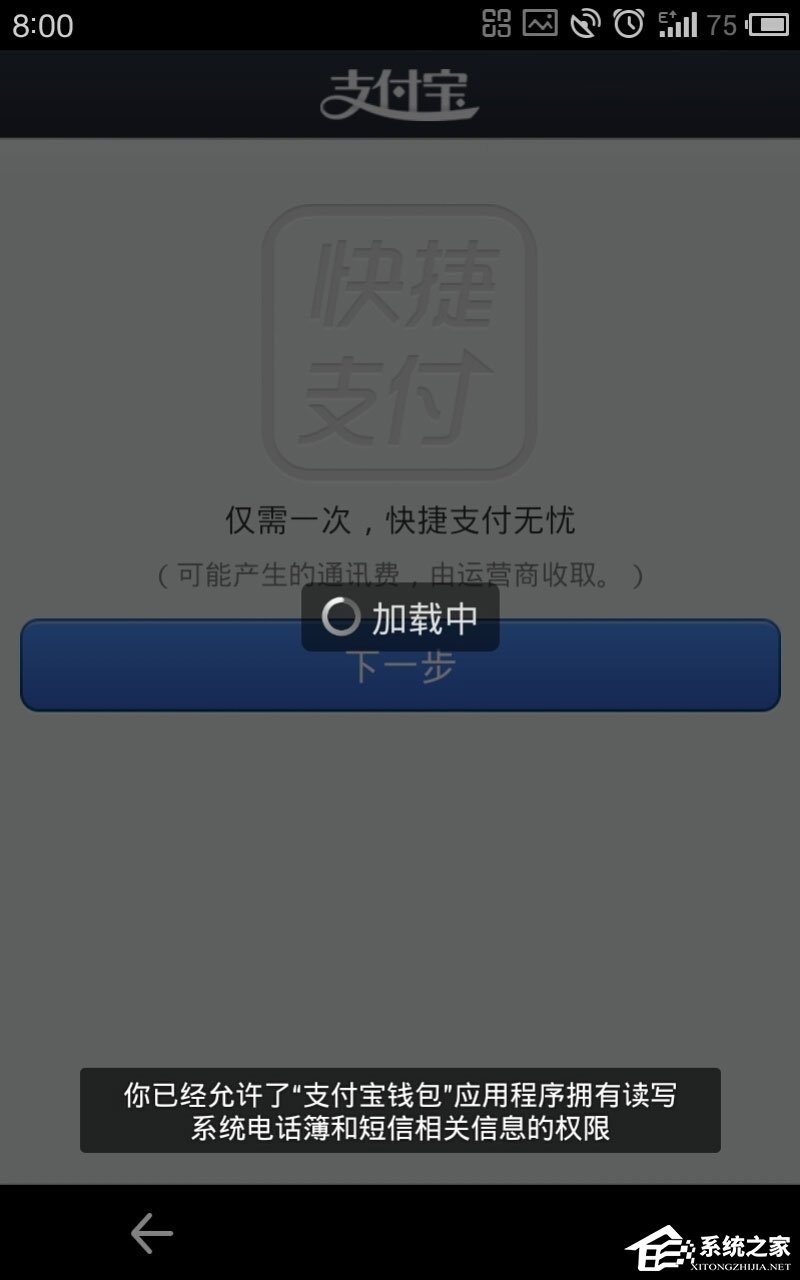This screenshot has width=800, height=1280.
Task: Tap the text 仅需一次，快捷支付无忧
Action: (400, 521)
